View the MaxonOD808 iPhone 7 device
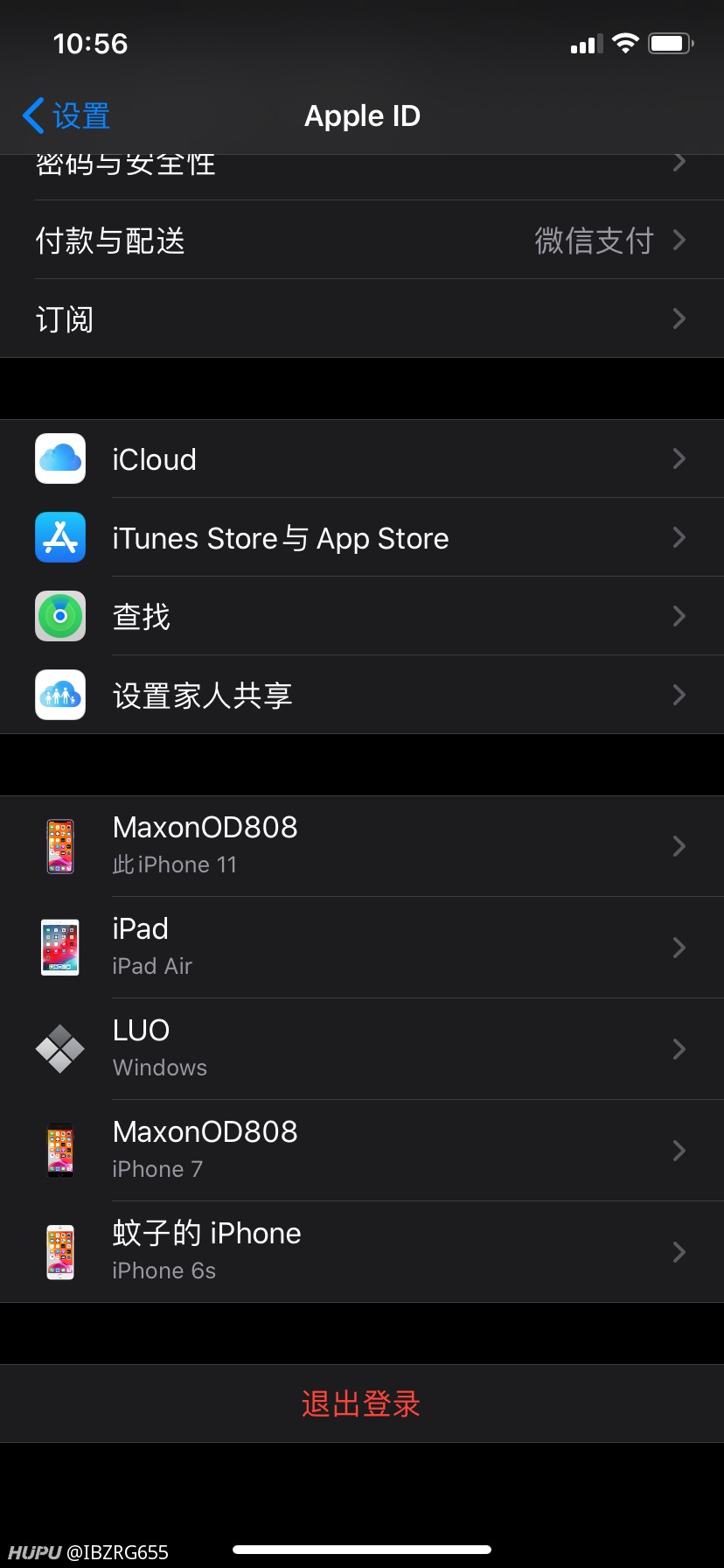The image size is (724, 1568). pos(362,1151)
